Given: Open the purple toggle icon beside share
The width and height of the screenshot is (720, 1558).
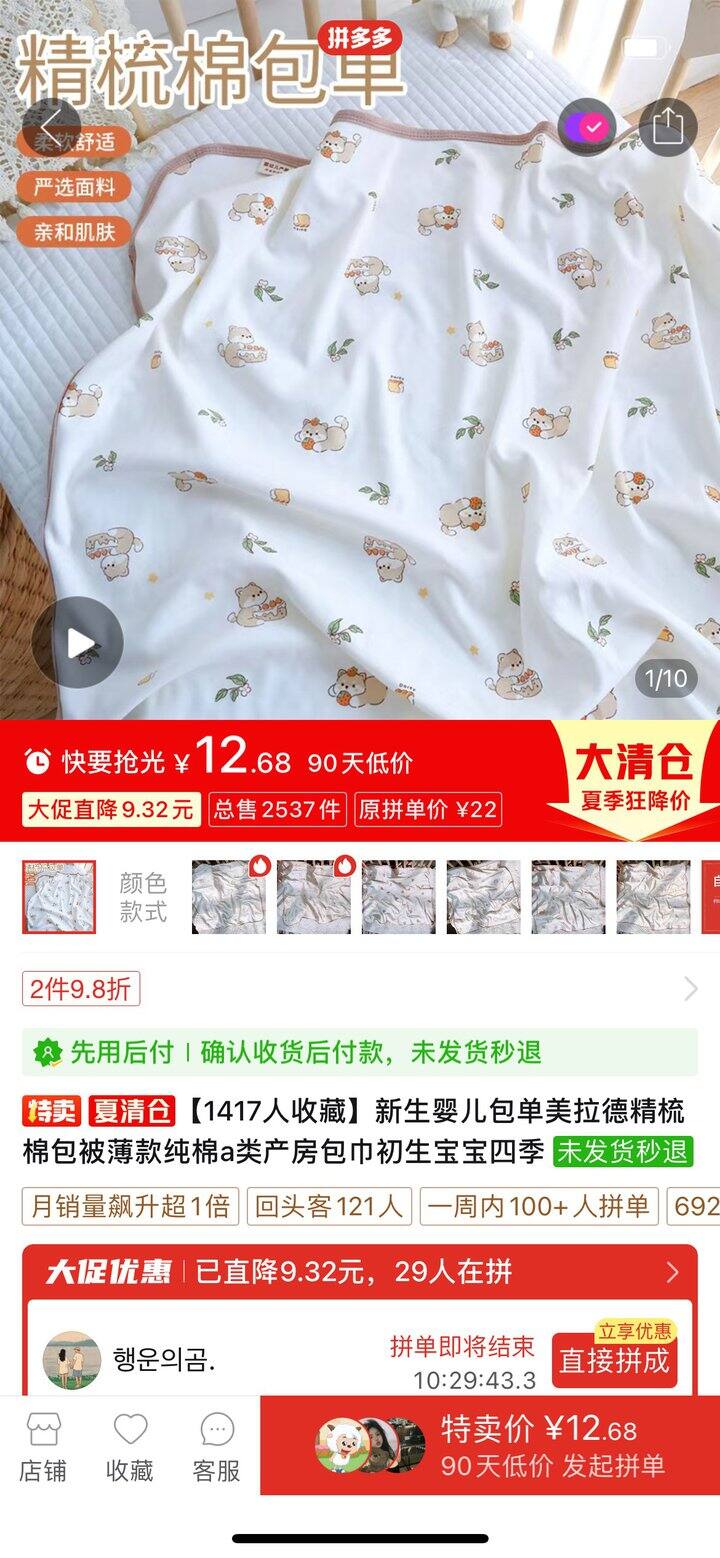Looking at the screenshot, I should 586,127.
